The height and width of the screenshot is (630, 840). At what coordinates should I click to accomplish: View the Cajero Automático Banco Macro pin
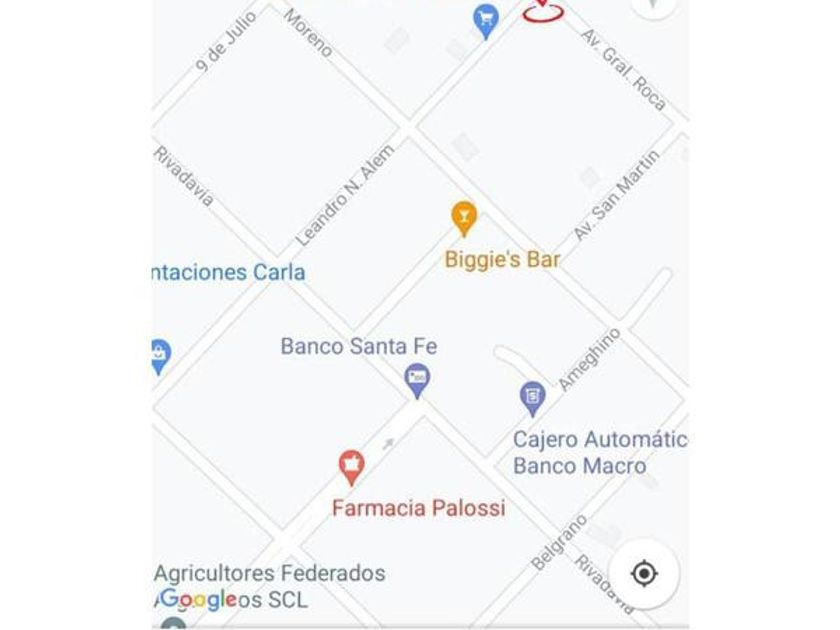(x=533, y=398)
